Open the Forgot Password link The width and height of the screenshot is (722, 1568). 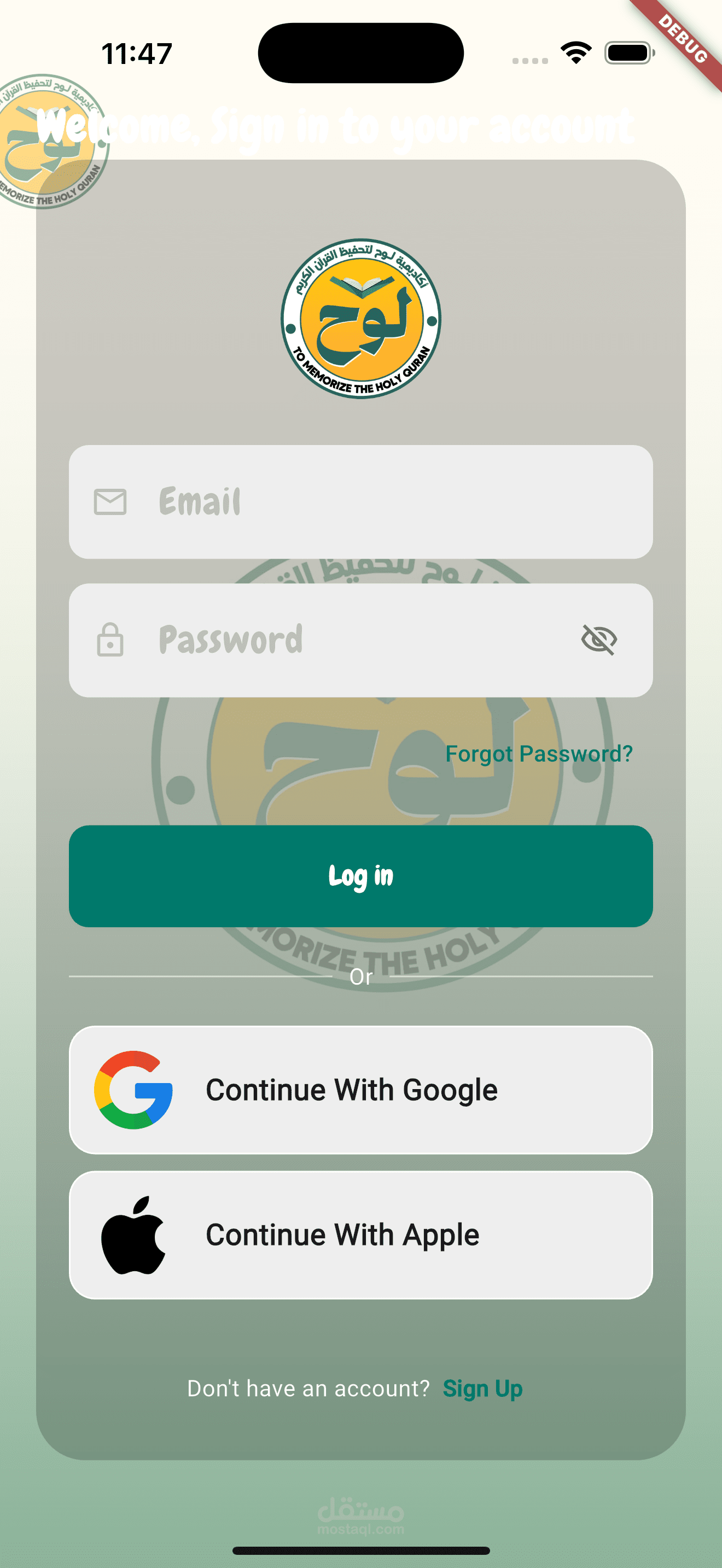tap(539, 753)
